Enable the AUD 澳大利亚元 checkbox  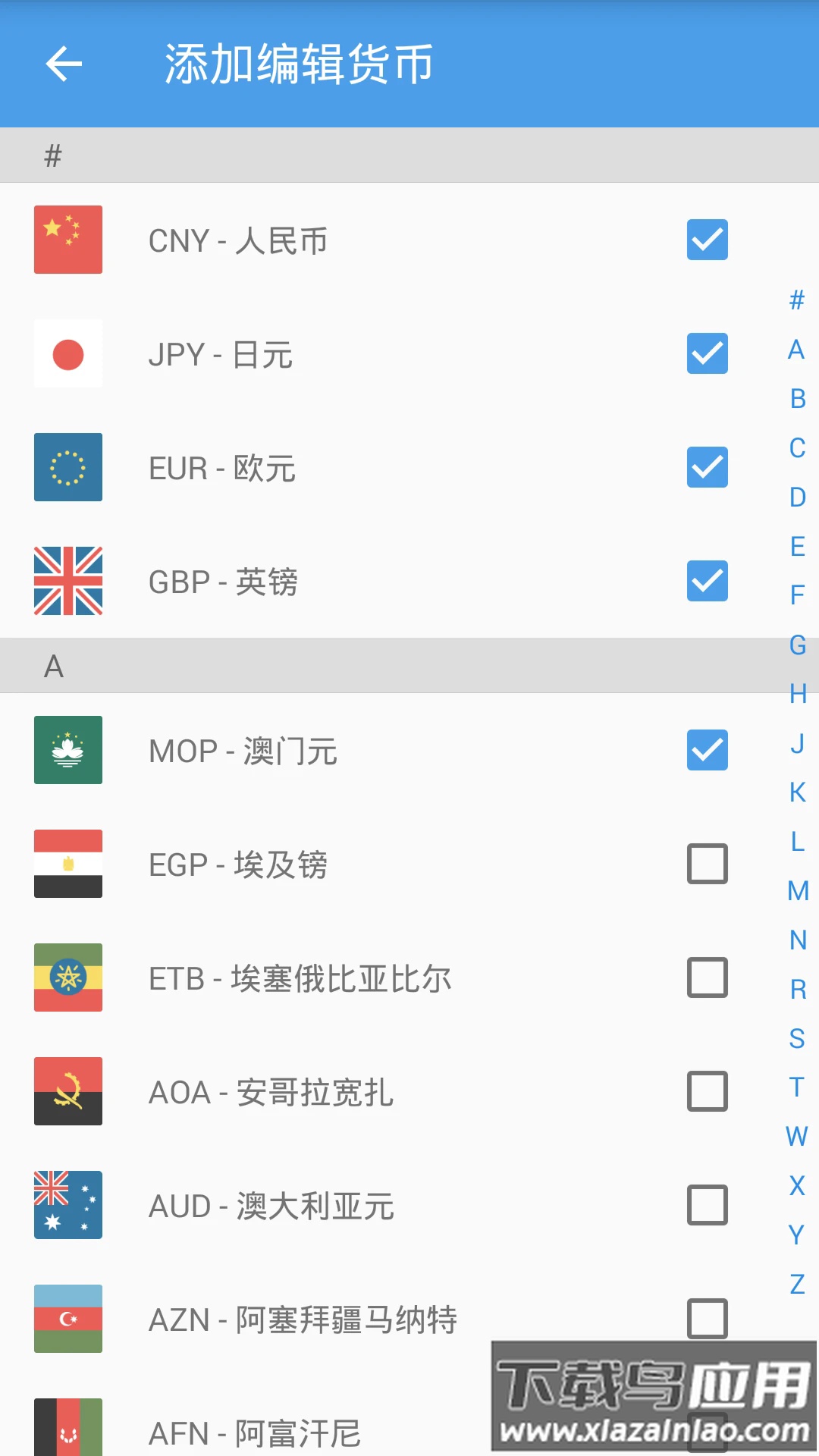click(707, 1206)
